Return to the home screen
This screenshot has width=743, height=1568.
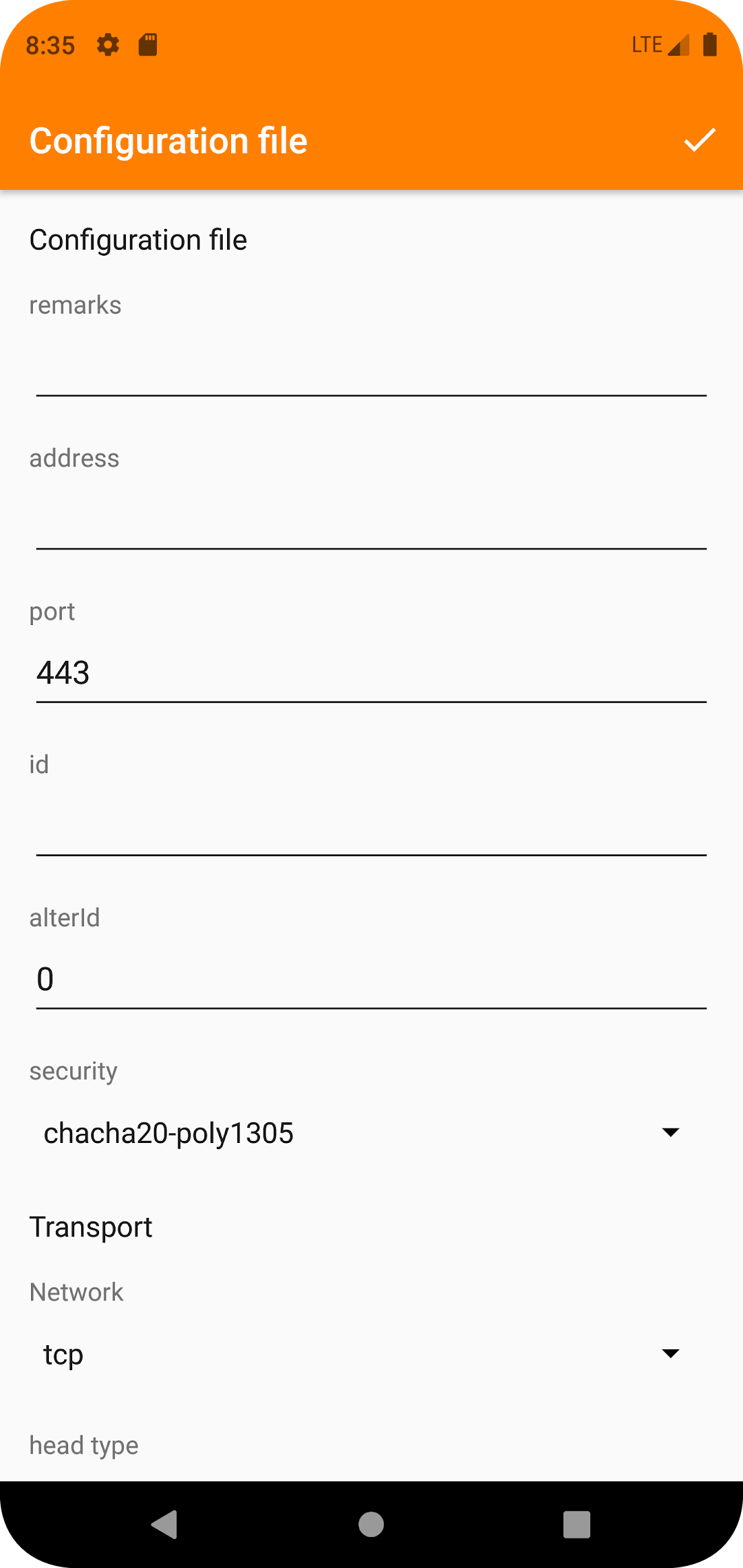(371, 1524)
